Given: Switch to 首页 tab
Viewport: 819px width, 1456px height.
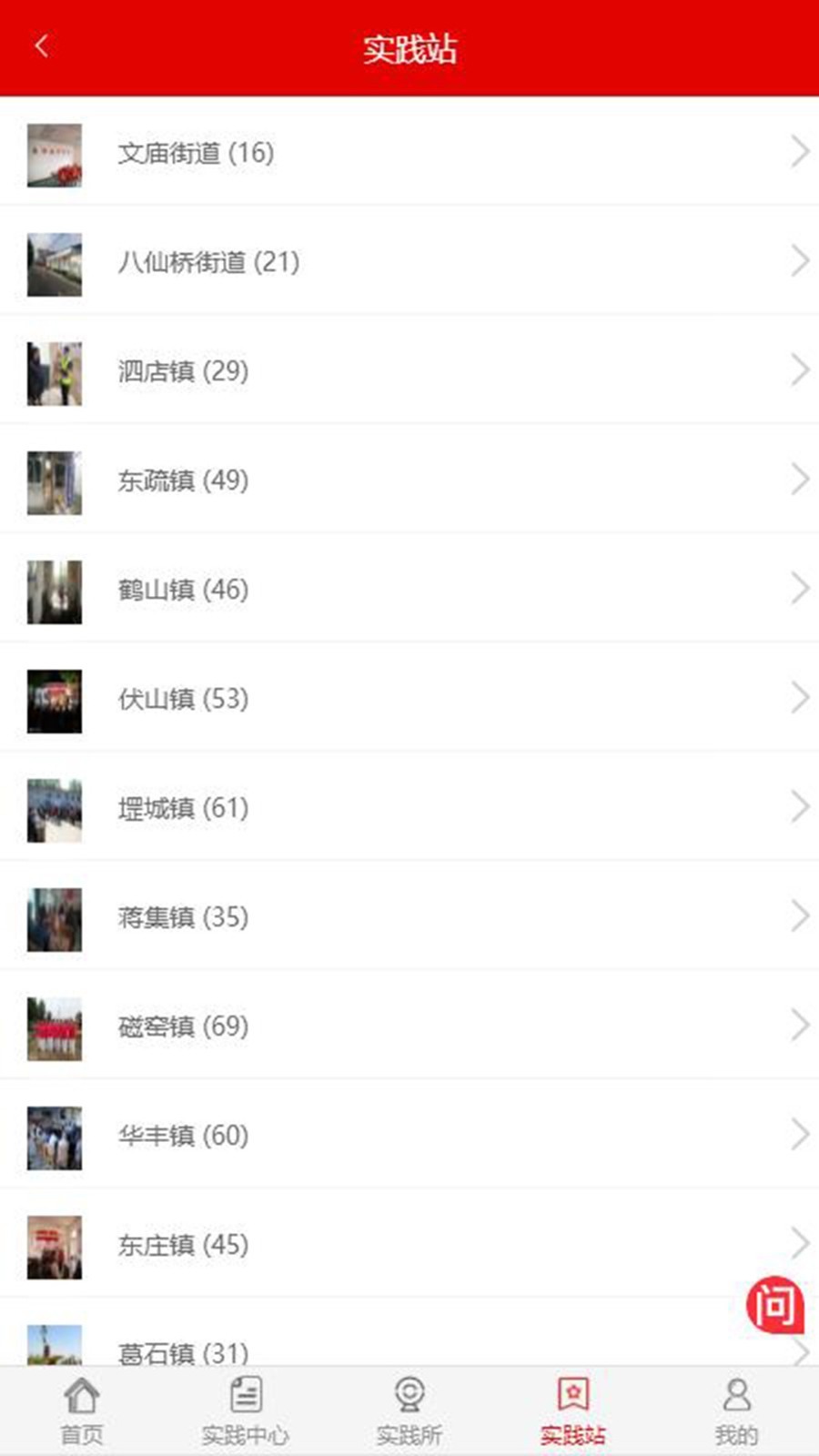Looking at the screenshot, I should pyautogui.click(x=82, y=1410).
